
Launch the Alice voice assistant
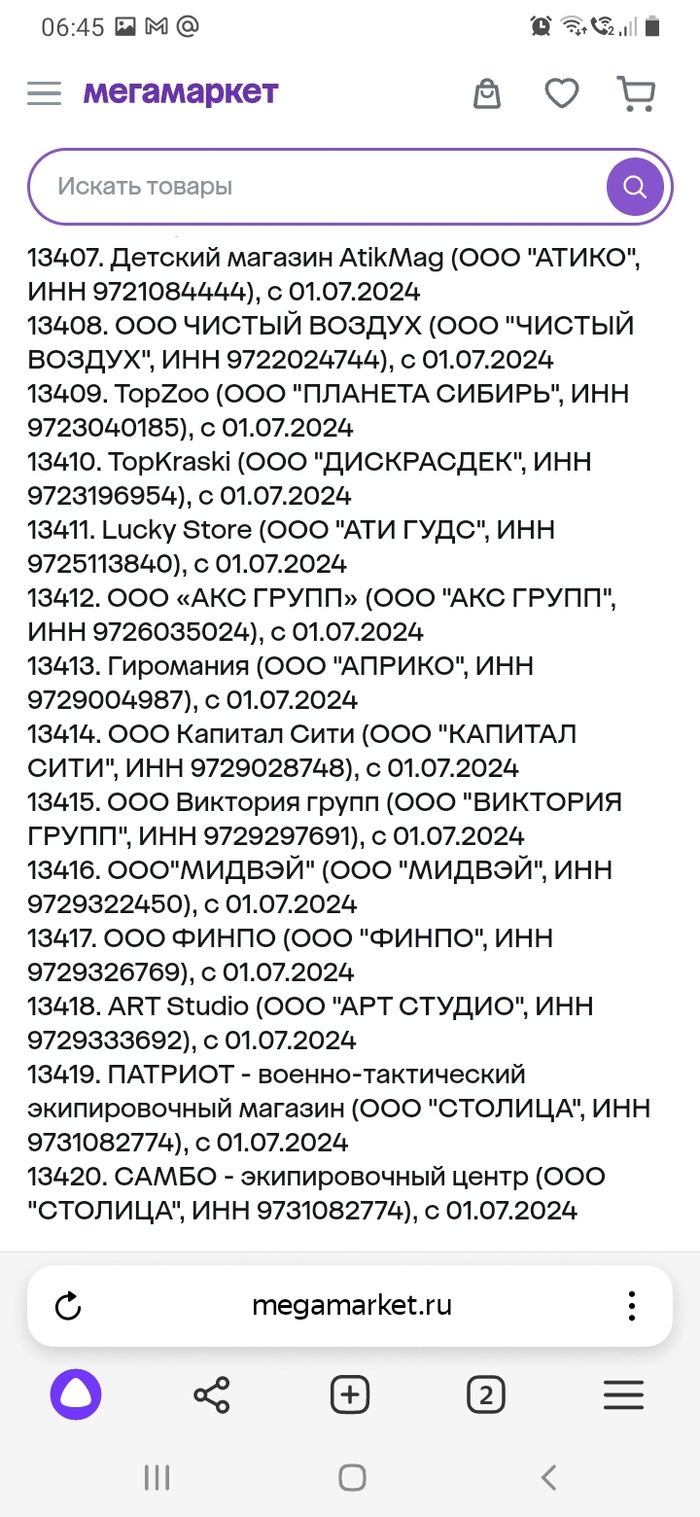(76, 1394)
